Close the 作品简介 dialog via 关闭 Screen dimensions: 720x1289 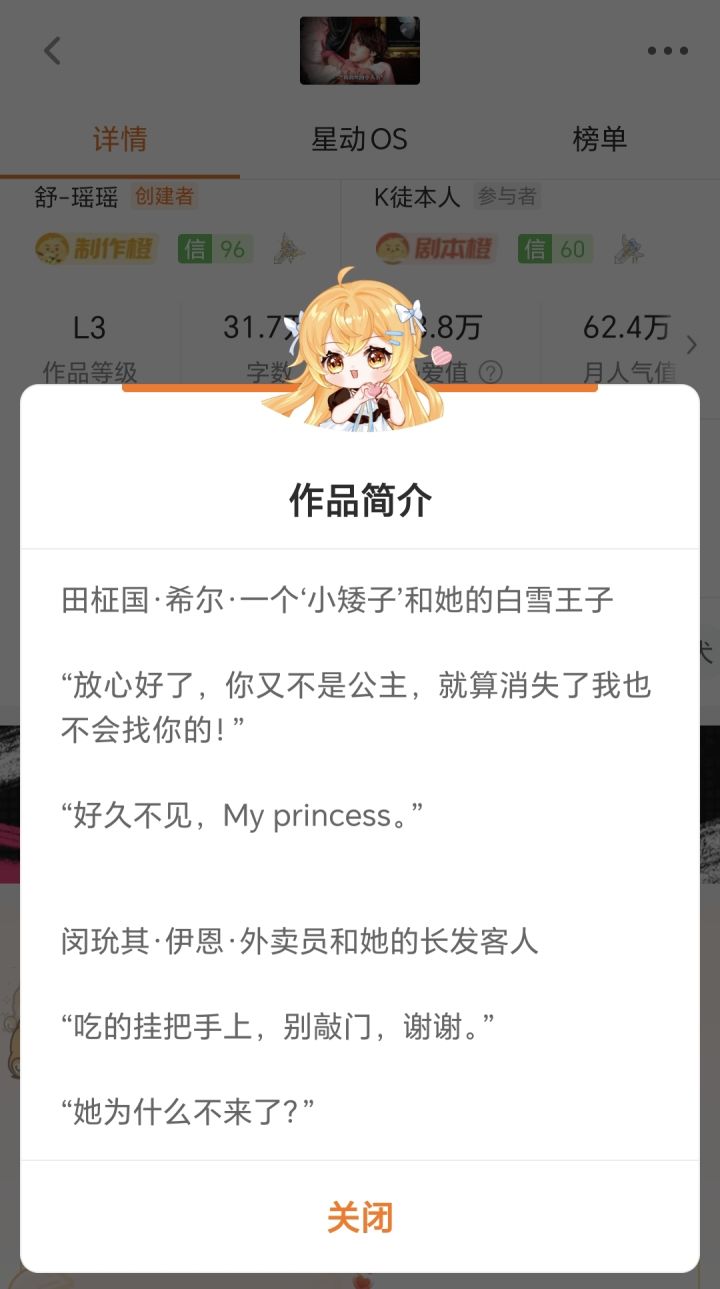(x=360, y=1216)
